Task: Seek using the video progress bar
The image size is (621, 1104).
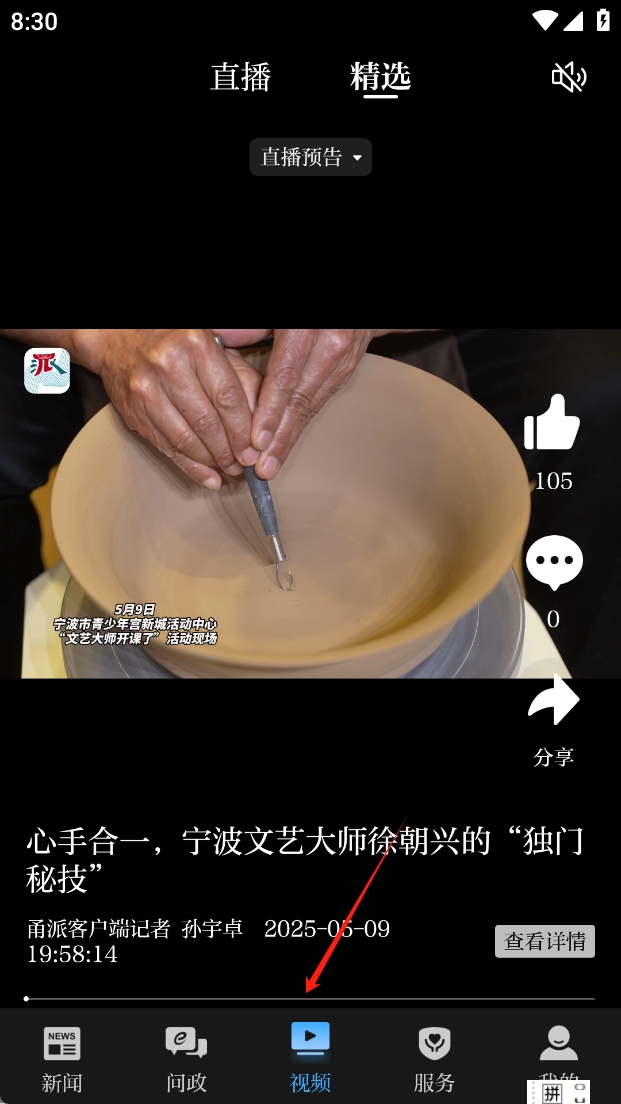Action: click(310, 998)
